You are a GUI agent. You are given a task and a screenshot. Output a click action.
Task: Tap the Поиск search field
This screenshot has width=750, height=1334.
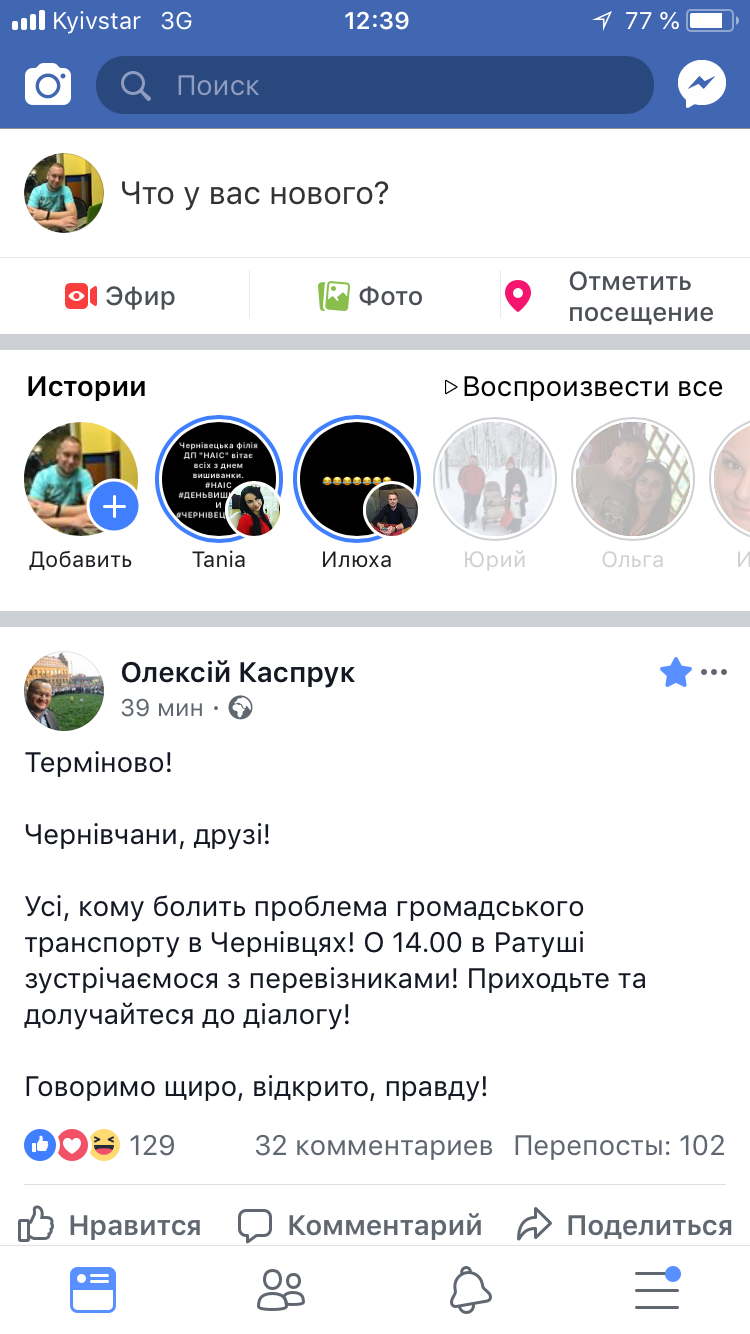coord(374,85)
